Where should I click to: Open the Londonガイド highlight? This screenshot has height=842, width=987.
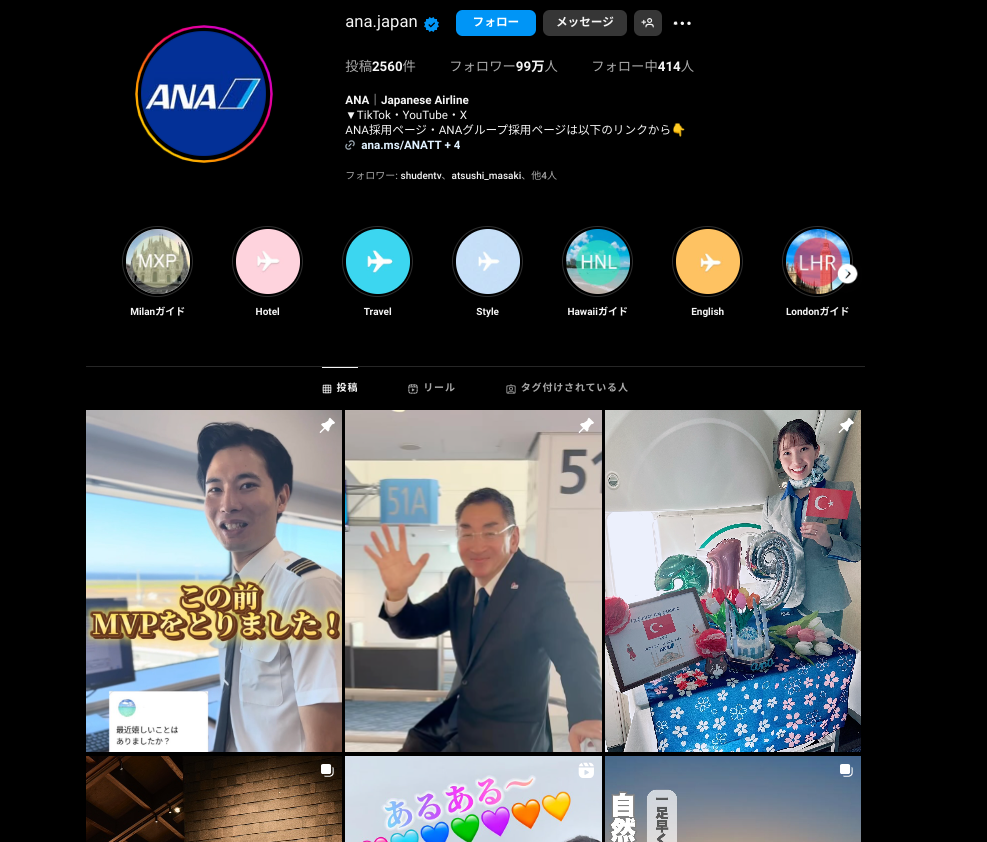pos(814,262)
